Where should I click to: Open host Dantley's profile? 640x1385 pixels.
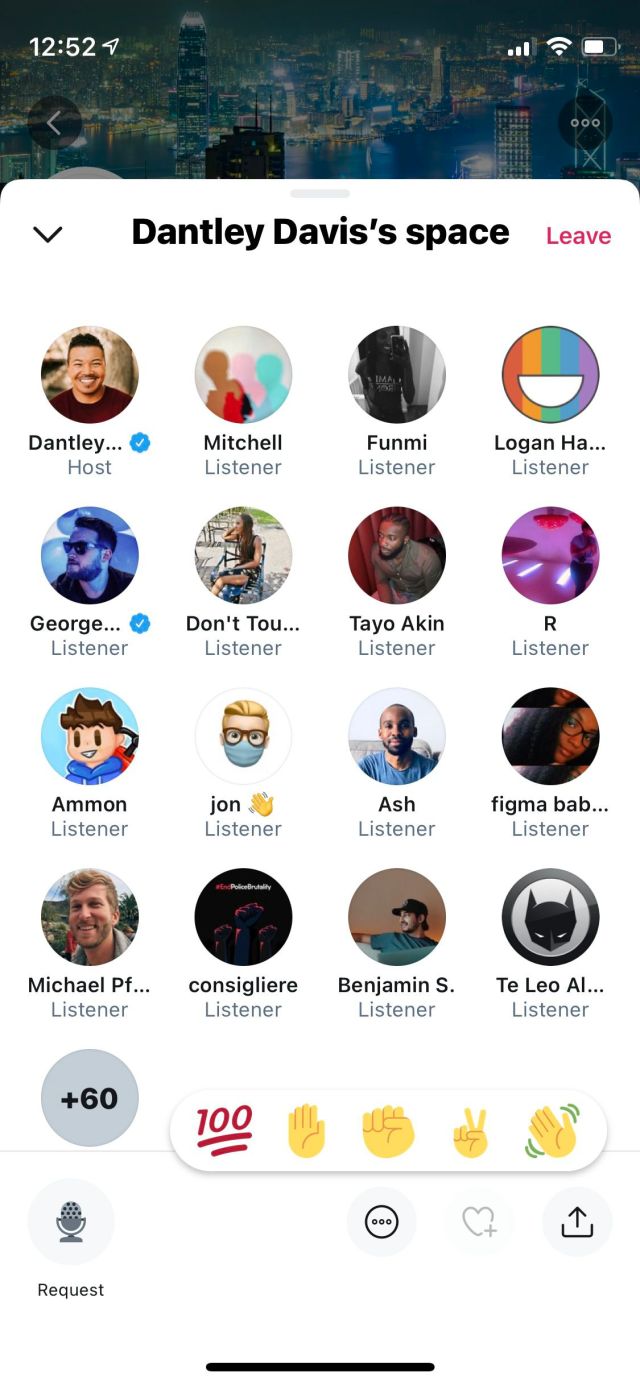(x=90, y=375)
